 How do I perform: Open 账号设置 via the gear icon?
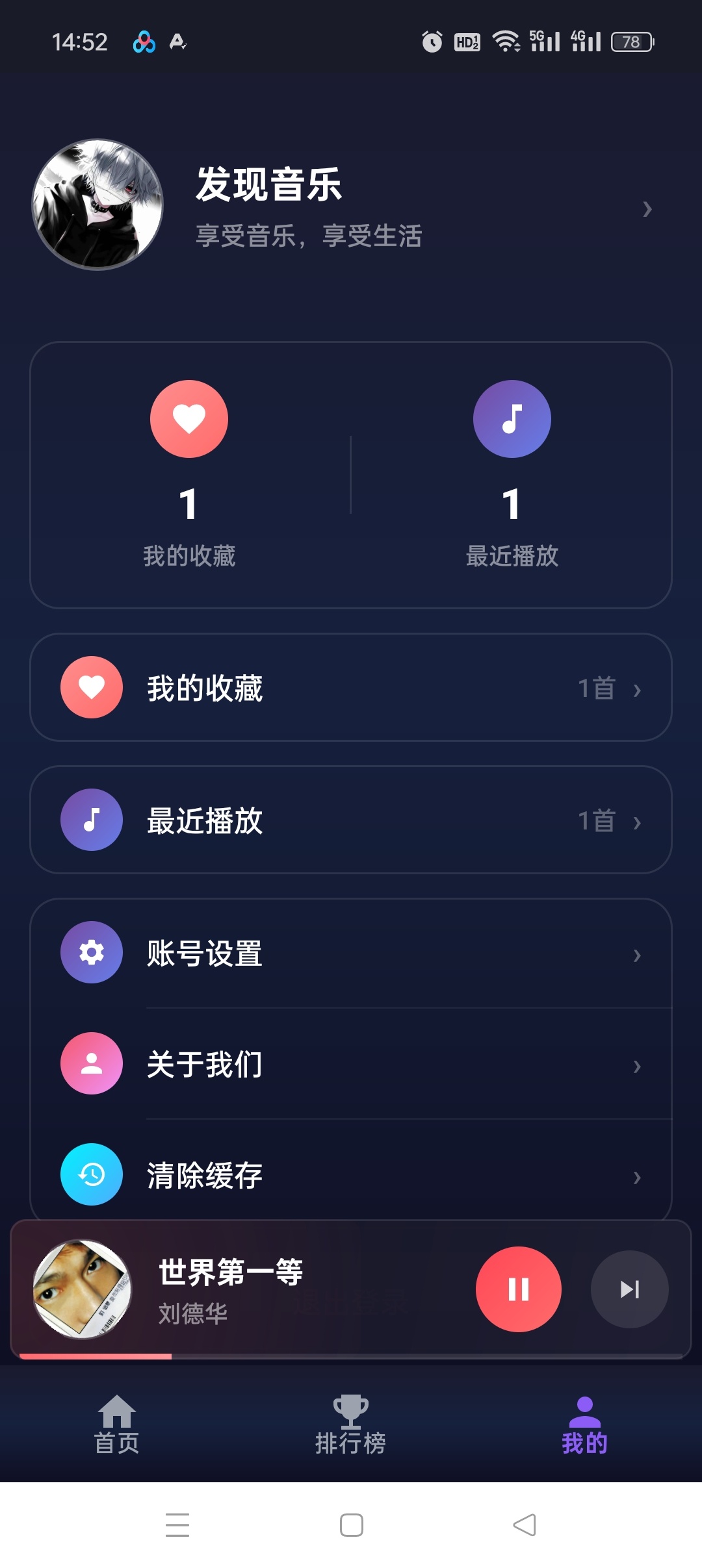tap(91, 952)
